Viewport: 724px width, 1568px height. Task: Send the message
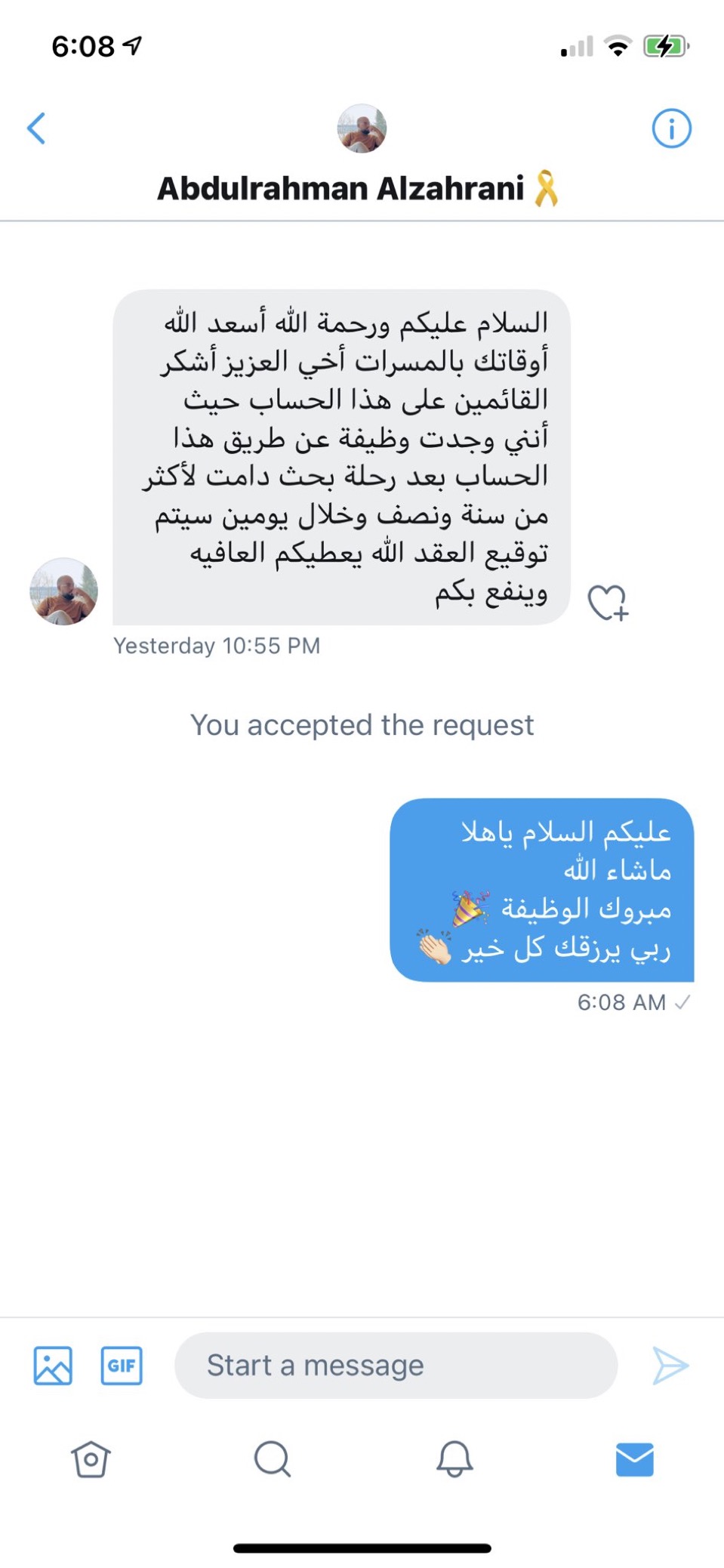coord(670,1365)
